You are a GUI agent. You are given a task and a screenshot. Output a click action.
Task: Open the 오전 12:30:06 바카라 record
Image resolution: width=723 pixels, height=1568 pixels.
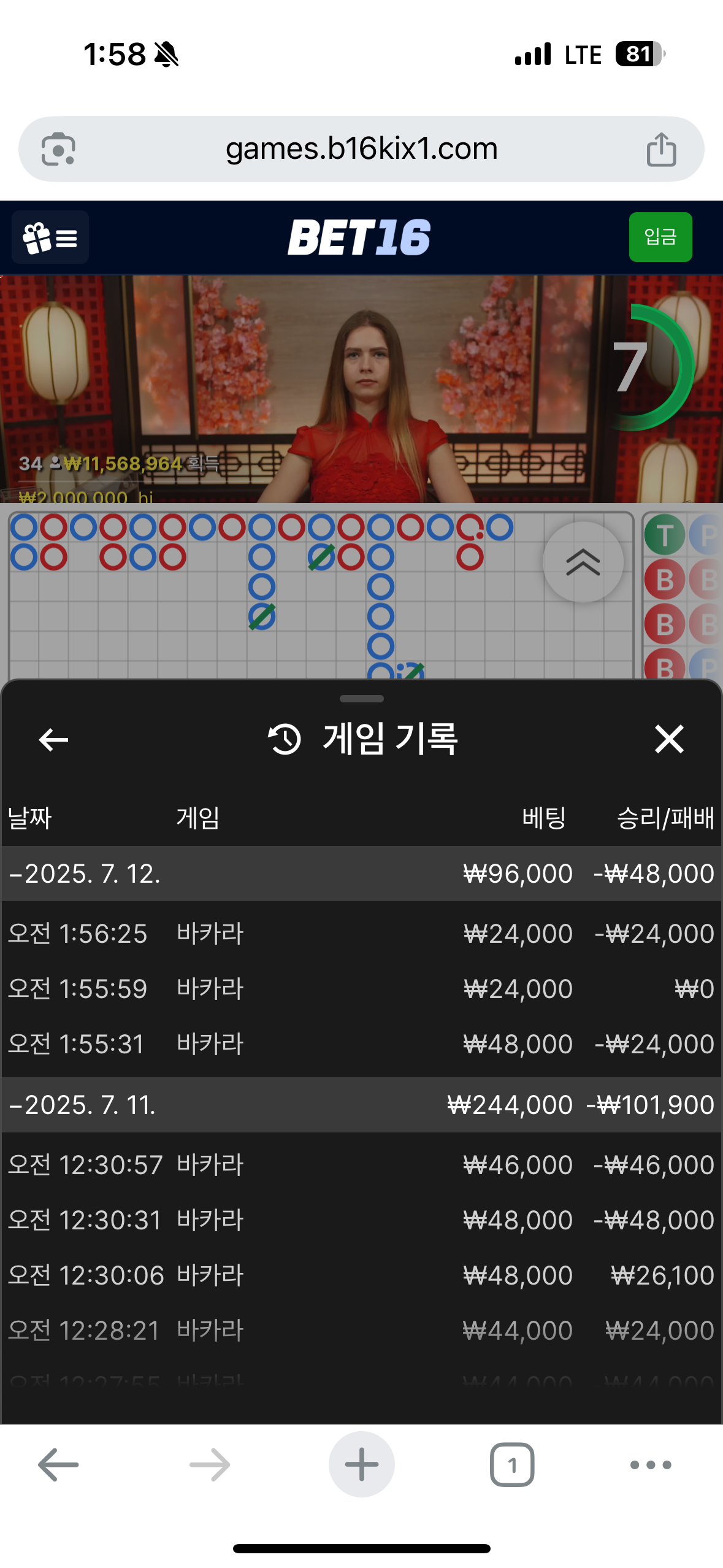pyautogui.click(x=361, y=1275)
